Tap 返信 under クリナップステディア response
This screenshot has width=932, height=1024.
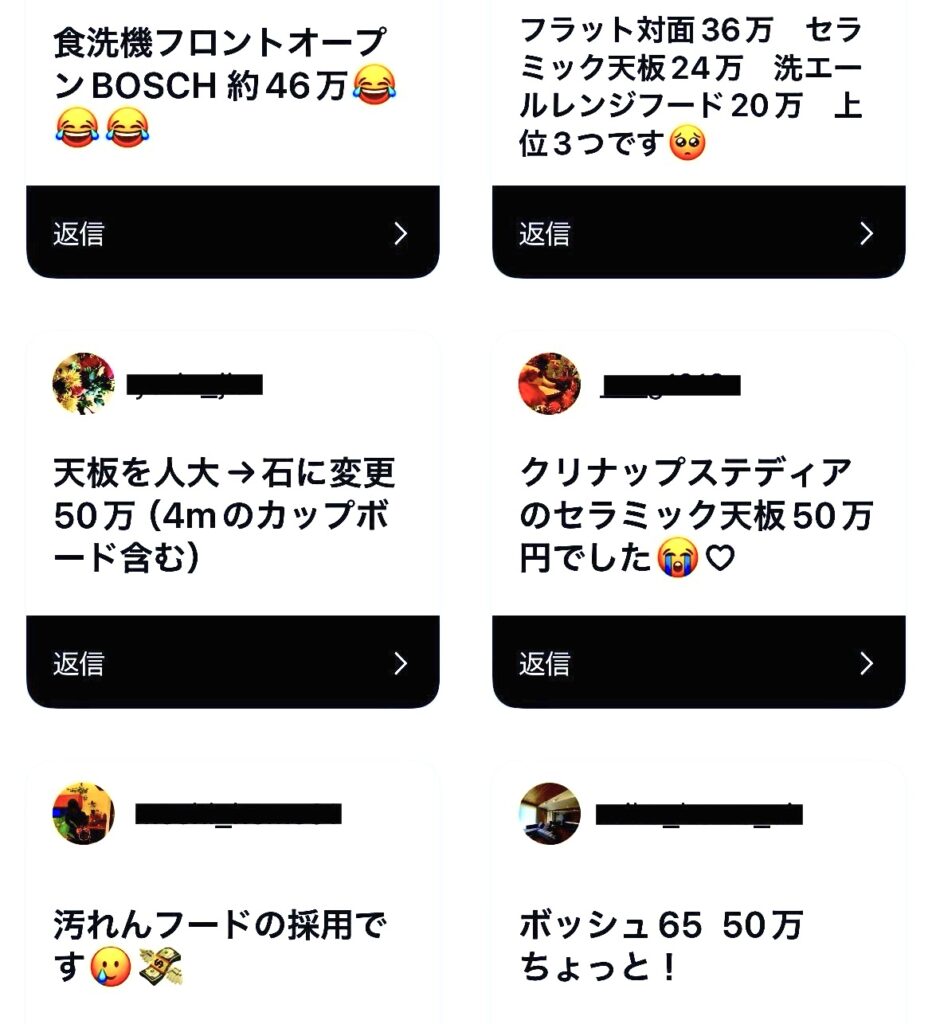698,663
